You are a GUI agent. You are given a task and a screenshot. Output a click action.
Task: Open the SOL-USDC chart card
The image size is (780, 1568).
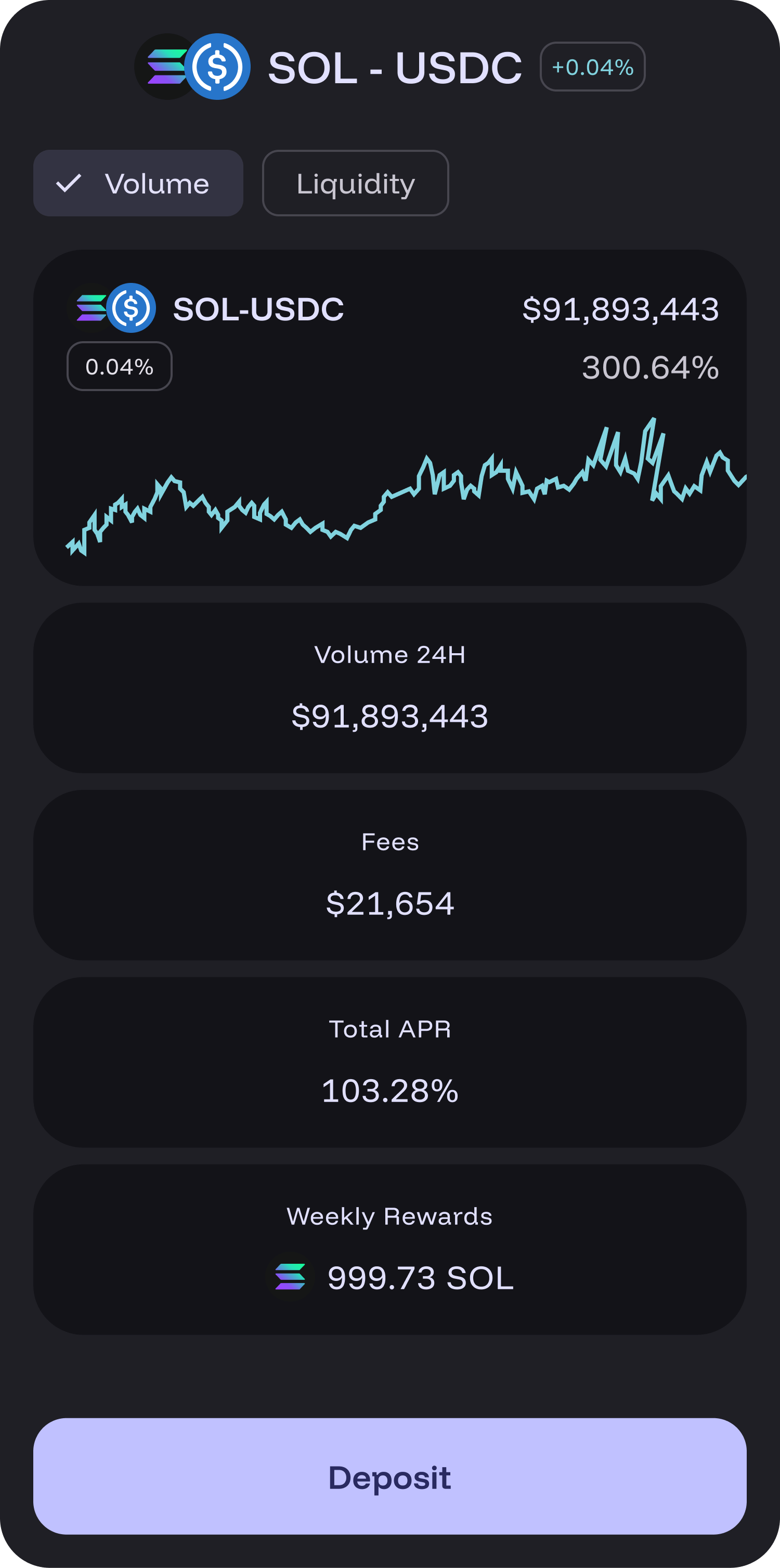389,418
